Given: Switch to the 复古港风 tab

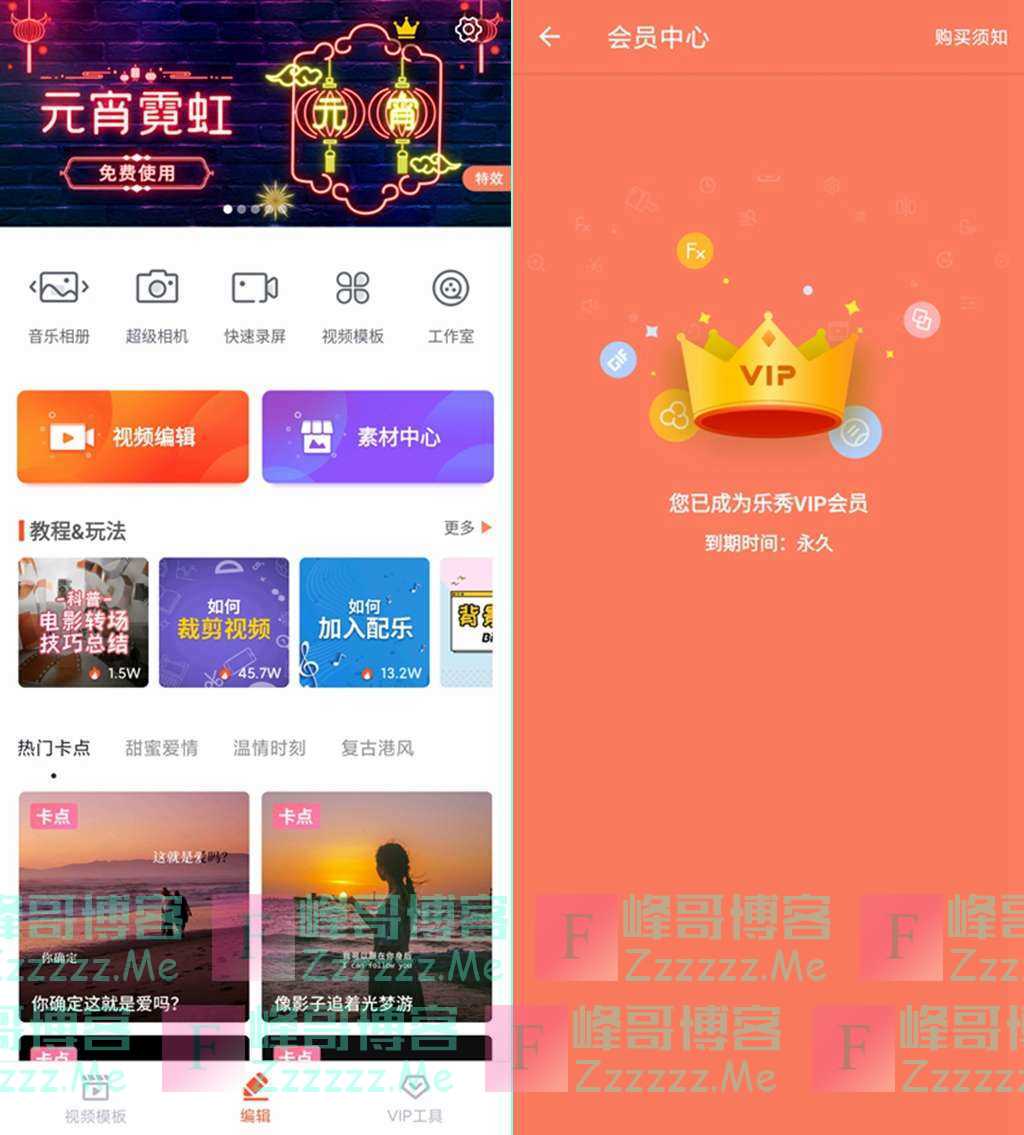Looking at the screenshot, I should pos(377,747).
